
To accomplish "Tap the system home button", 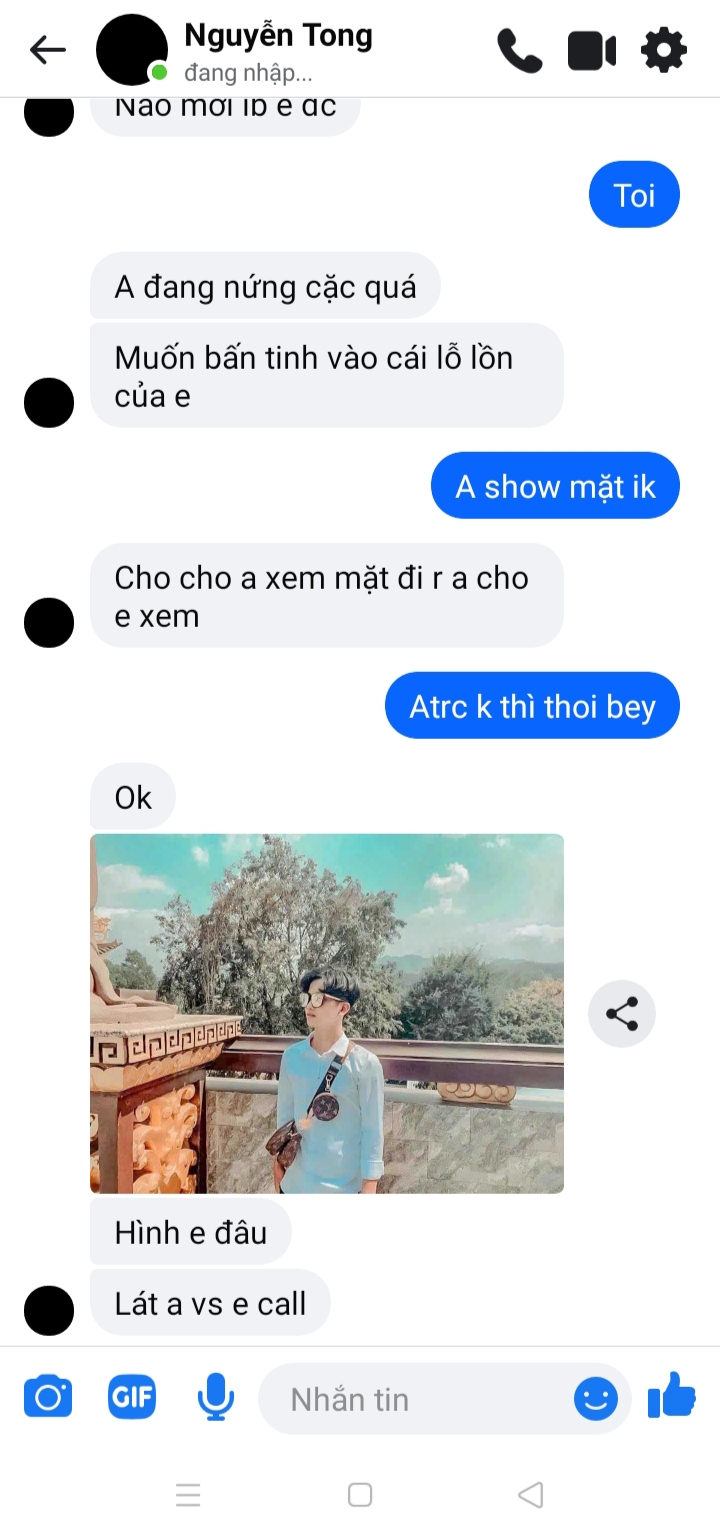I will click(x=360, y=1495).
